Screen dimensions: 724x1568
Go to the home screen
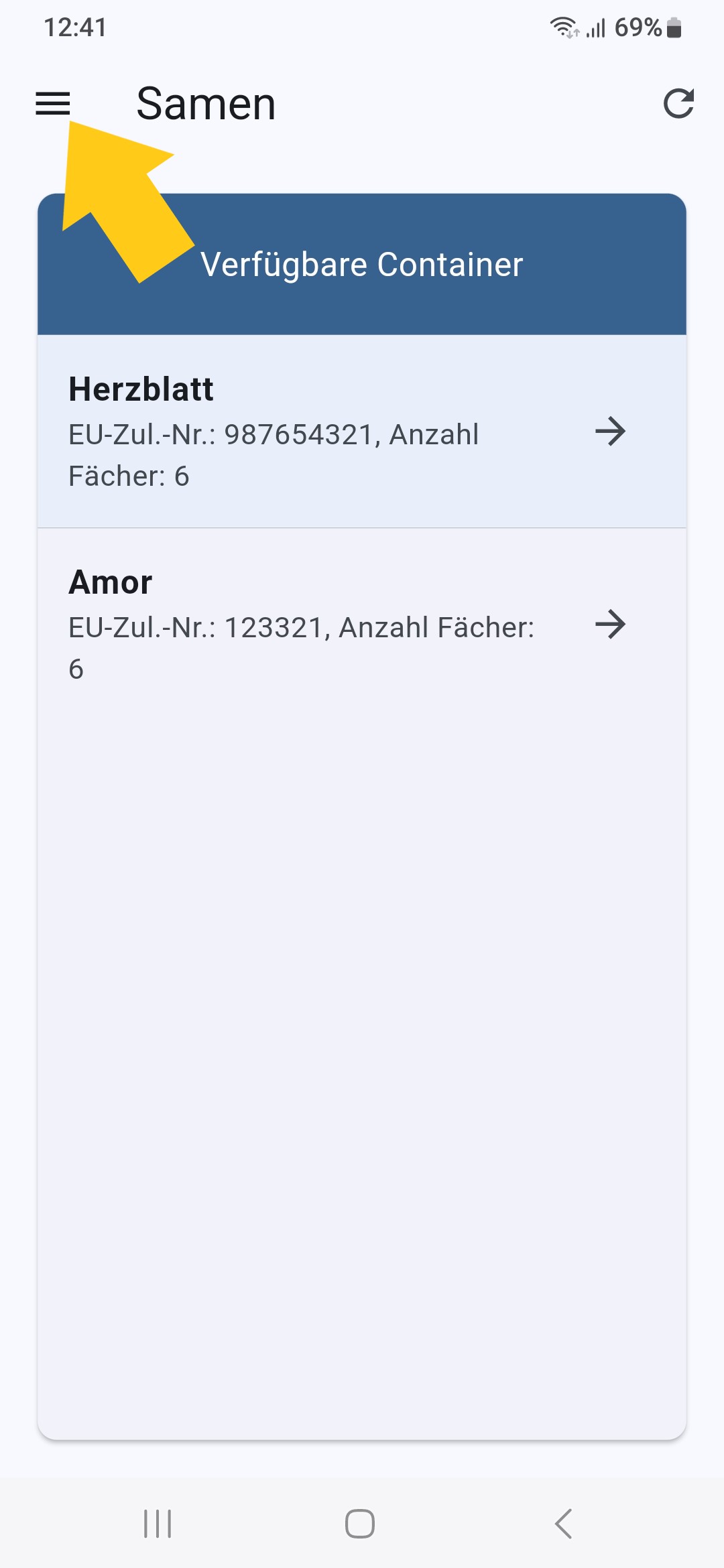[x=360, y=1524]
